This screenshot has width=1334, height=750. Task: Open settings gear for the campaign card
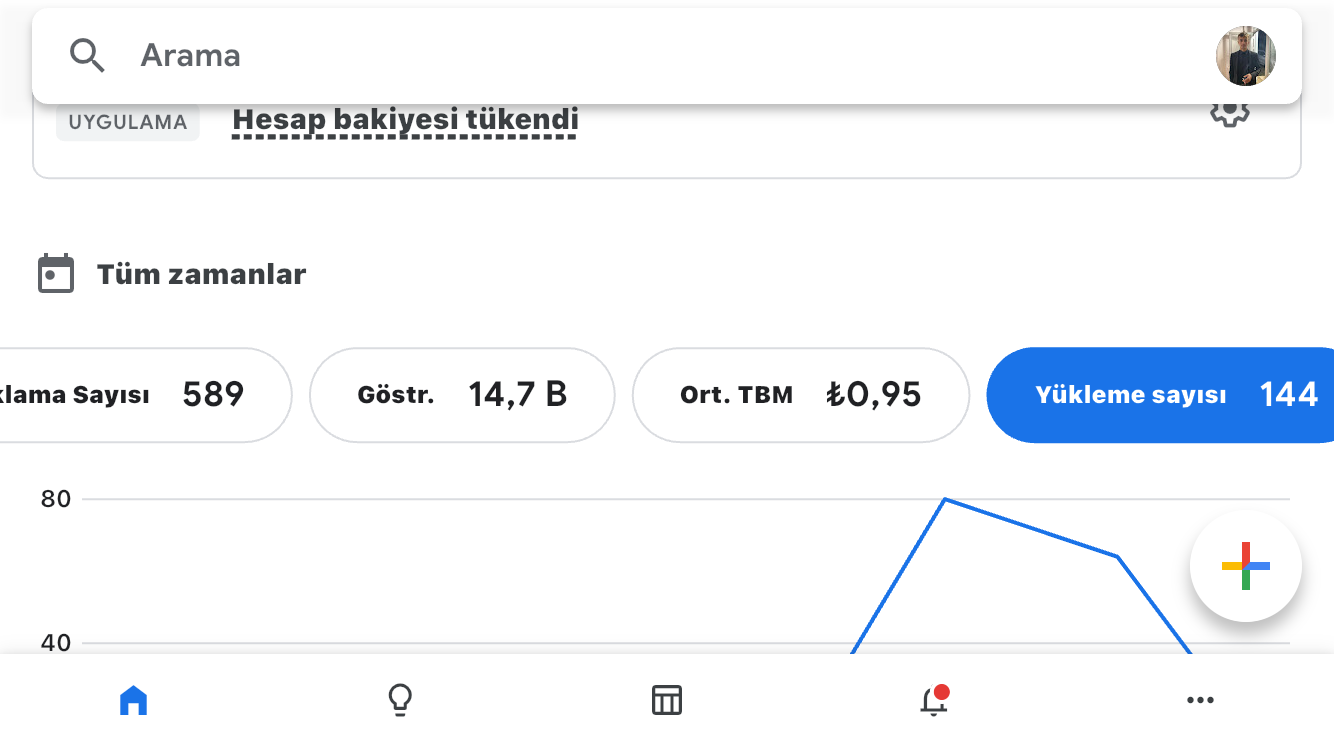pyautogui.click(x=1230, y=111)
